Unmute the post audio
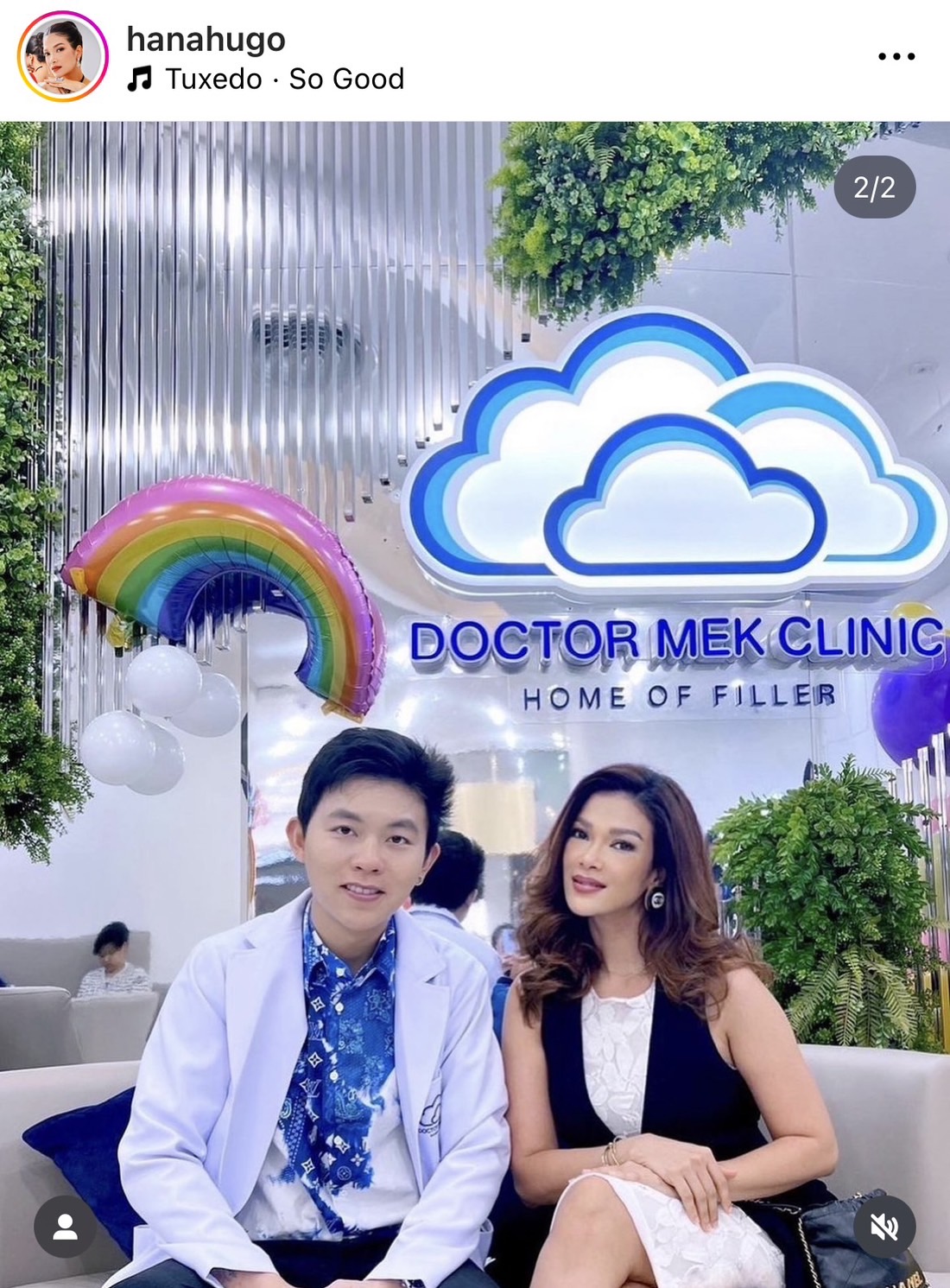This screenshot has width=950, height=1288. pos(884,1227)
